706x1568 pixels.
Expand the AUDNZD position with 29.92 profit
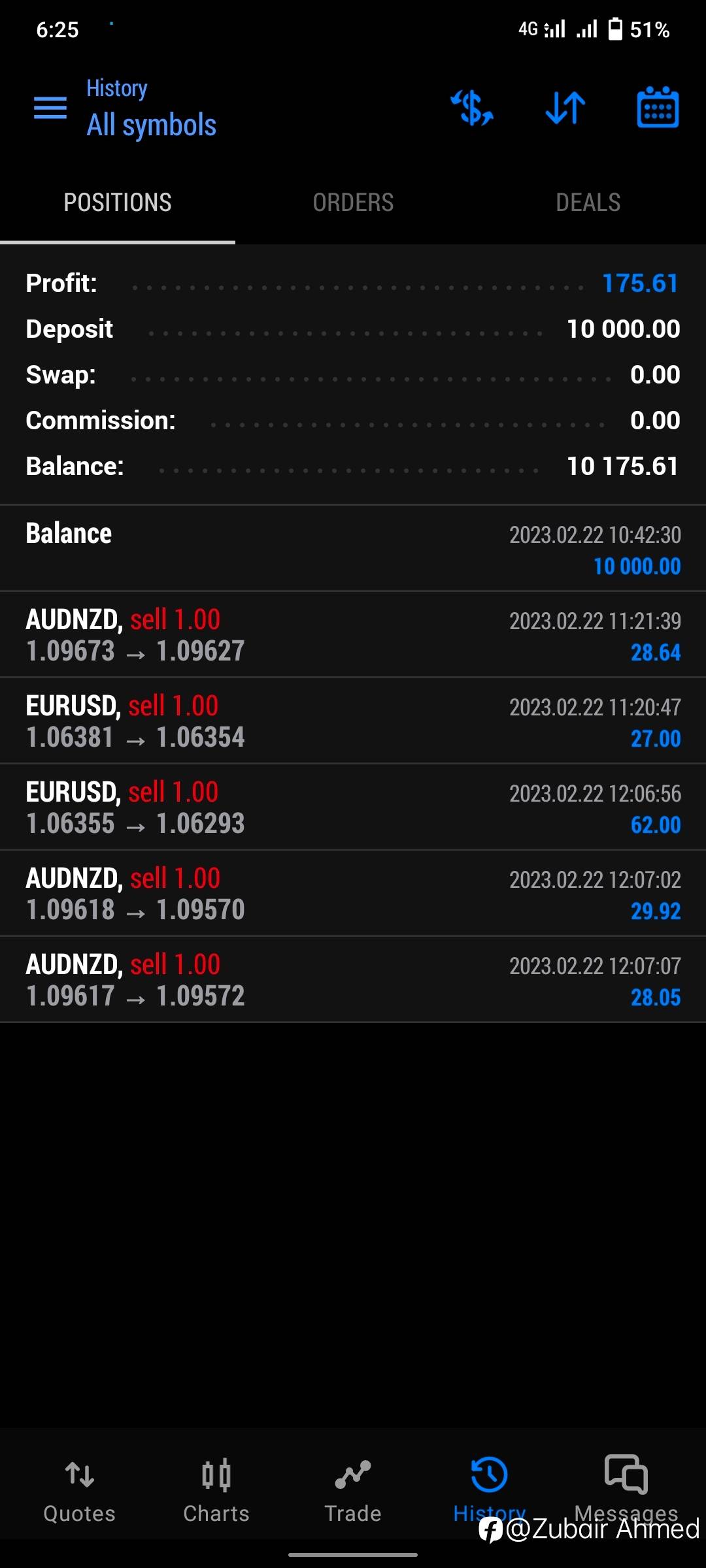[x=353, y=893]
